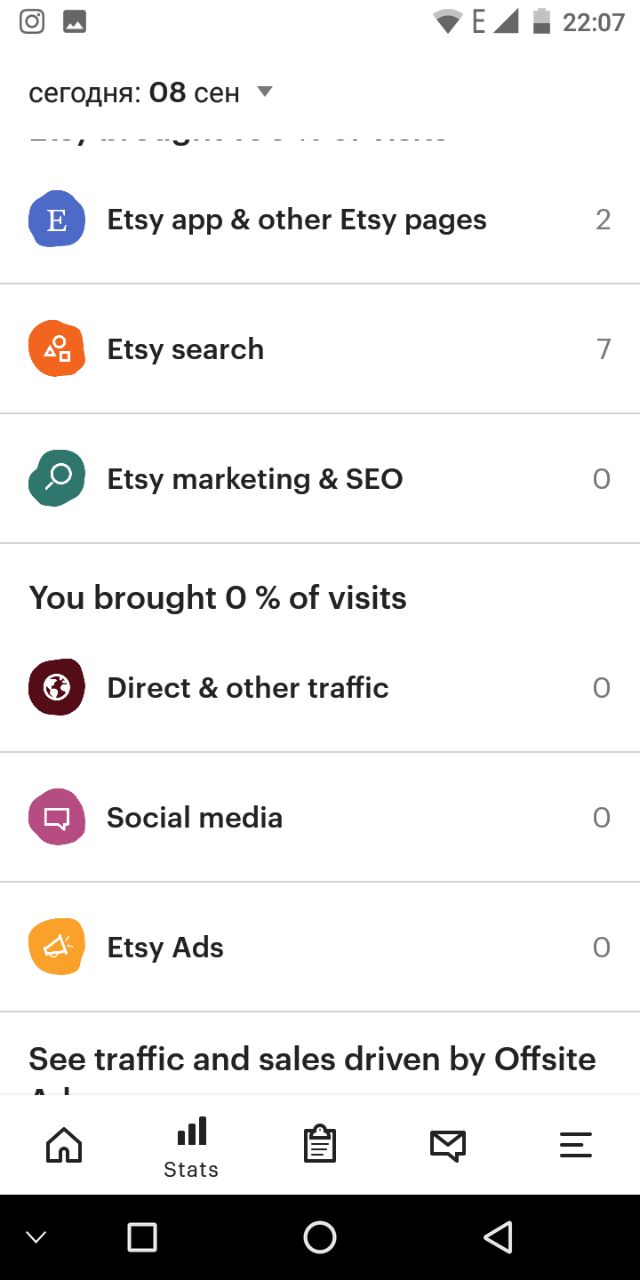Open Etsy app & other Etsy pages row
Viewport: 640px width, 1280px height.
click(320, 220)
